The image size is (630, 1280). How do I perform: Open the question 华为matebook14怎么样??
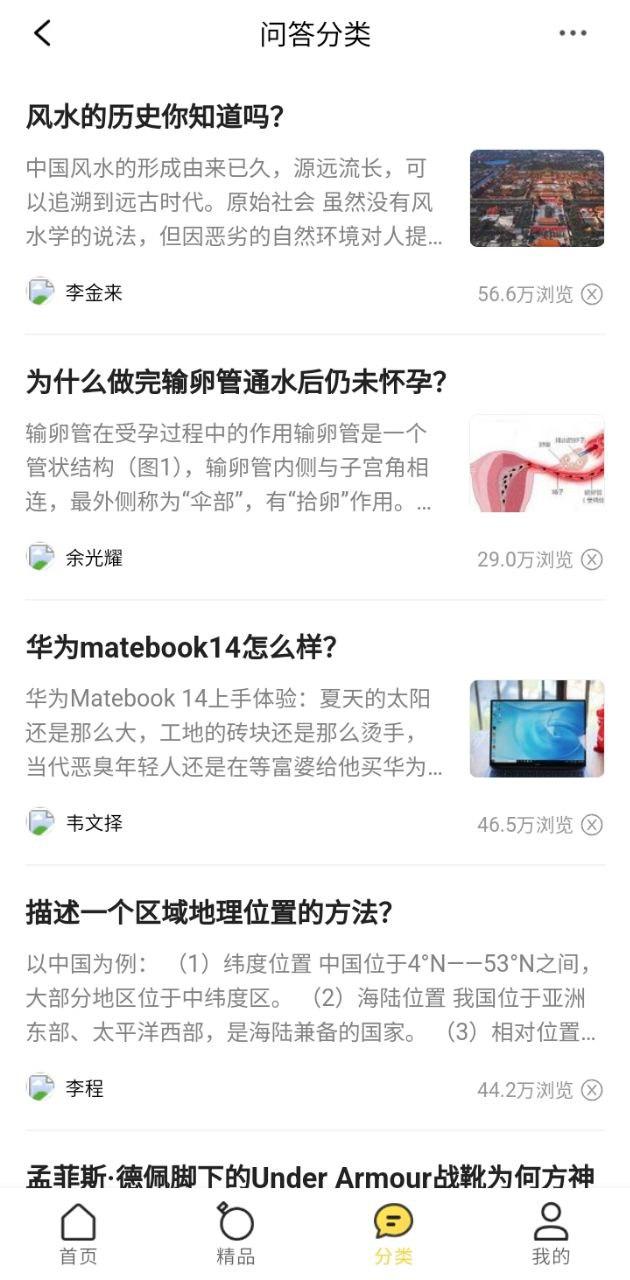coord(181,647)
